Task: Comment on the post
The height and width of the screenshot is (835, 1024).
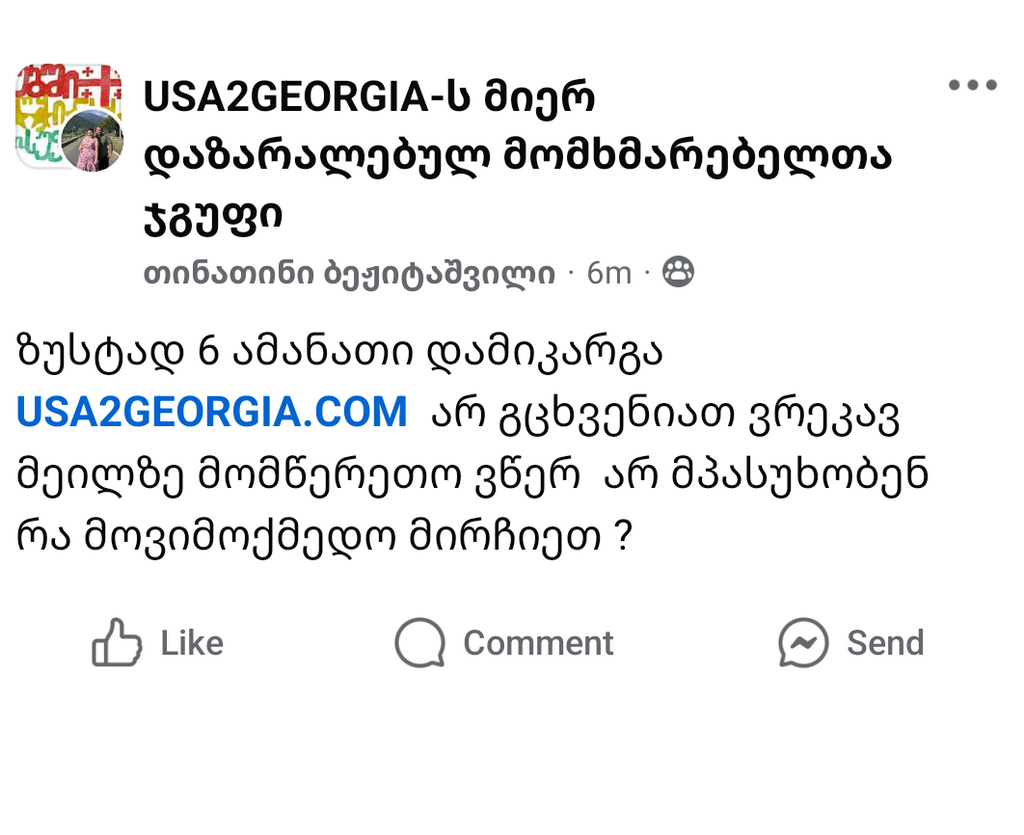Action: [x=504, y=642]
